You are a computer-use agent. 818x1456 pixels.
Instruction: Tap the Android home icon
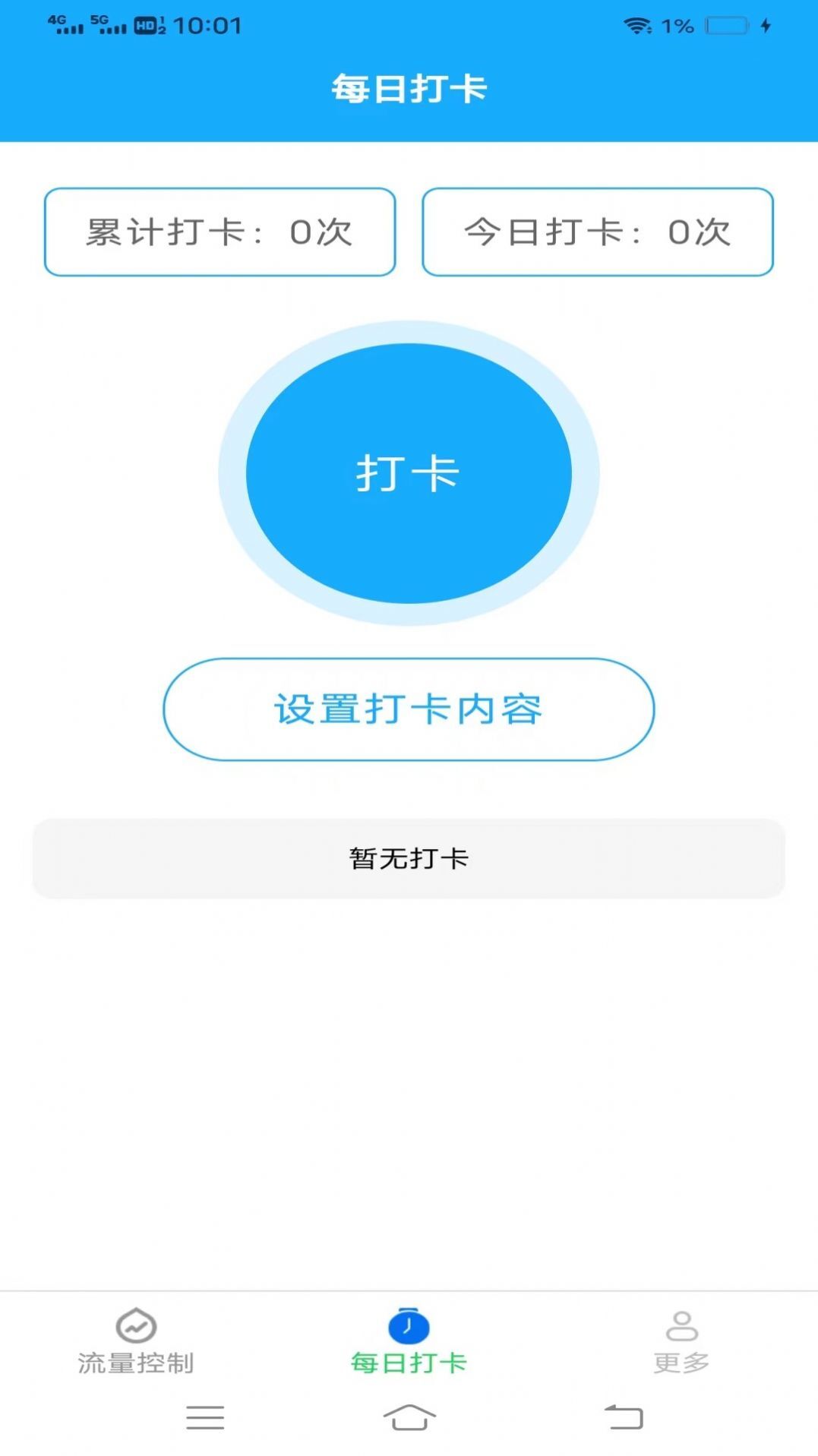coord(409,1417)
